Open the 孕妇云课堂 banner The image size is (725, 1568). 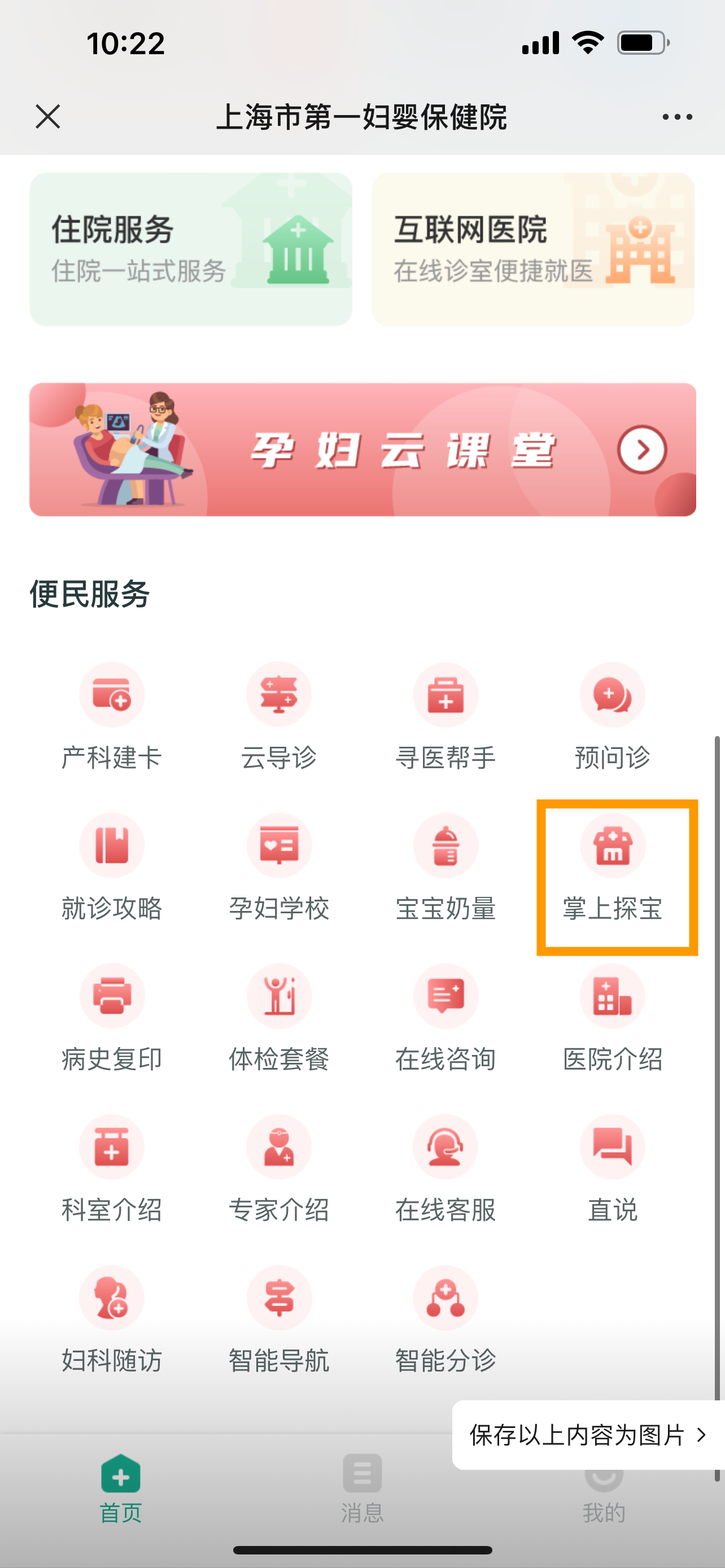[362, 449]
